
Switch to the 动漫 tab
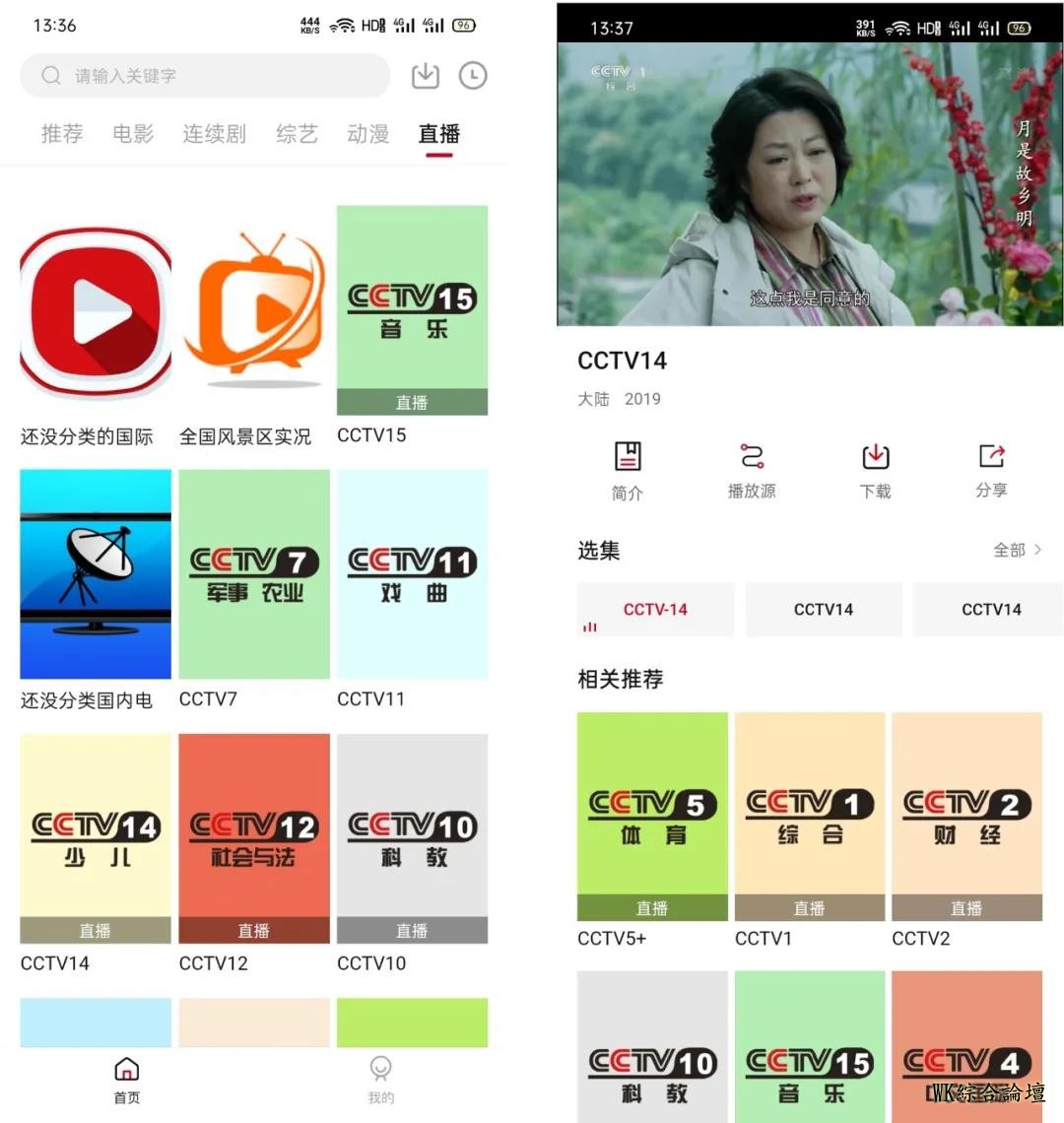367,134
